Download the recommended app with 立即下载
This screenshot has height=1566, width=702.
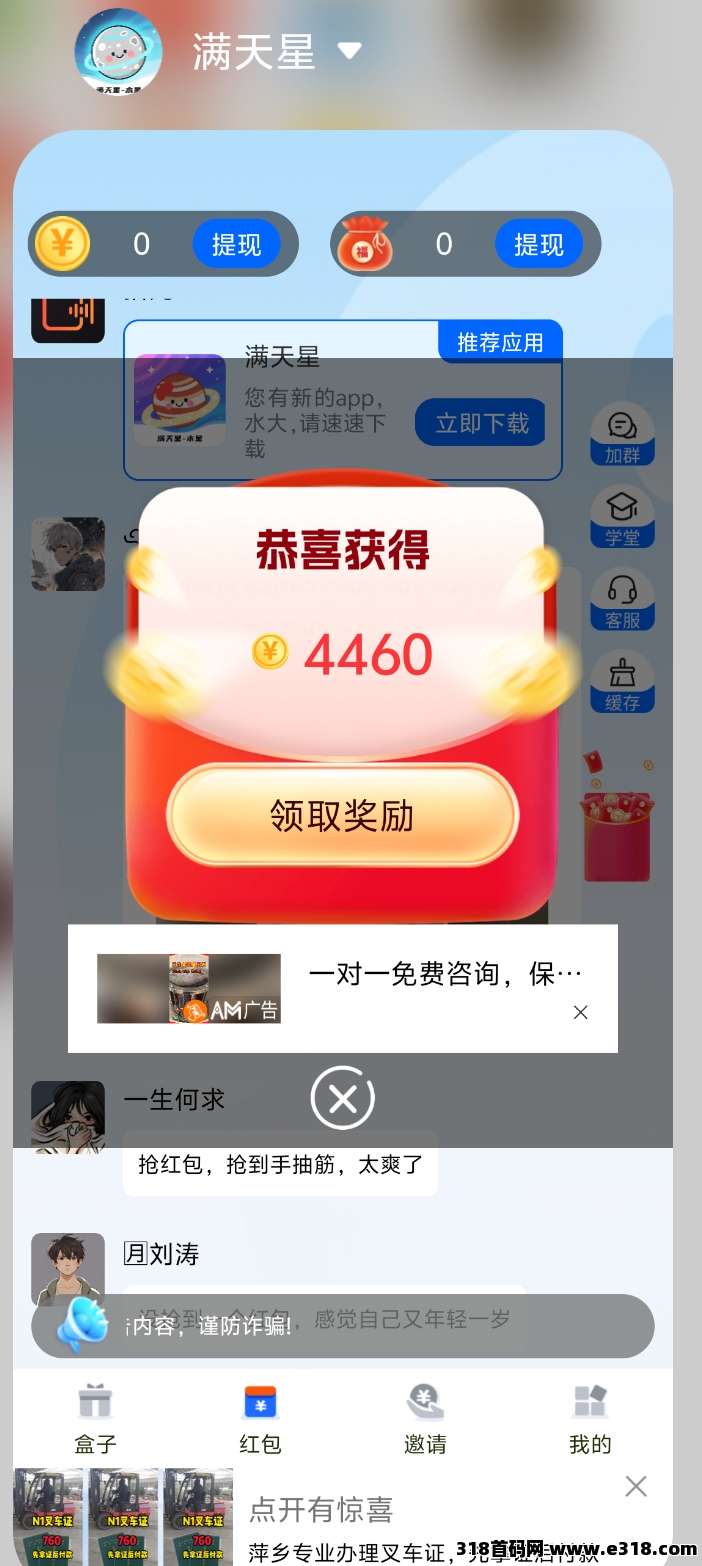(x=481, y=423)
